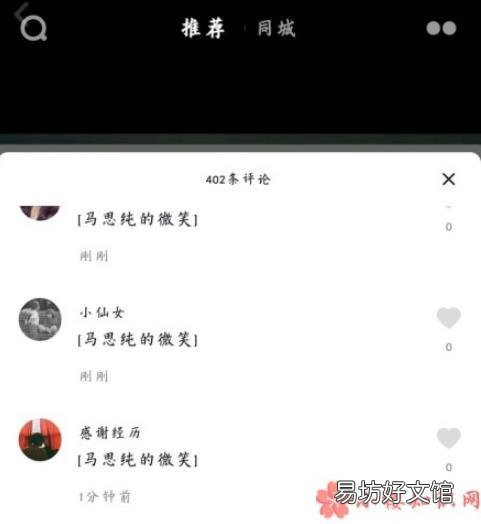The height and width of the screenshot is (524, 481).
Task: Open the two-dot icon at top right
Action: (441, 28)
